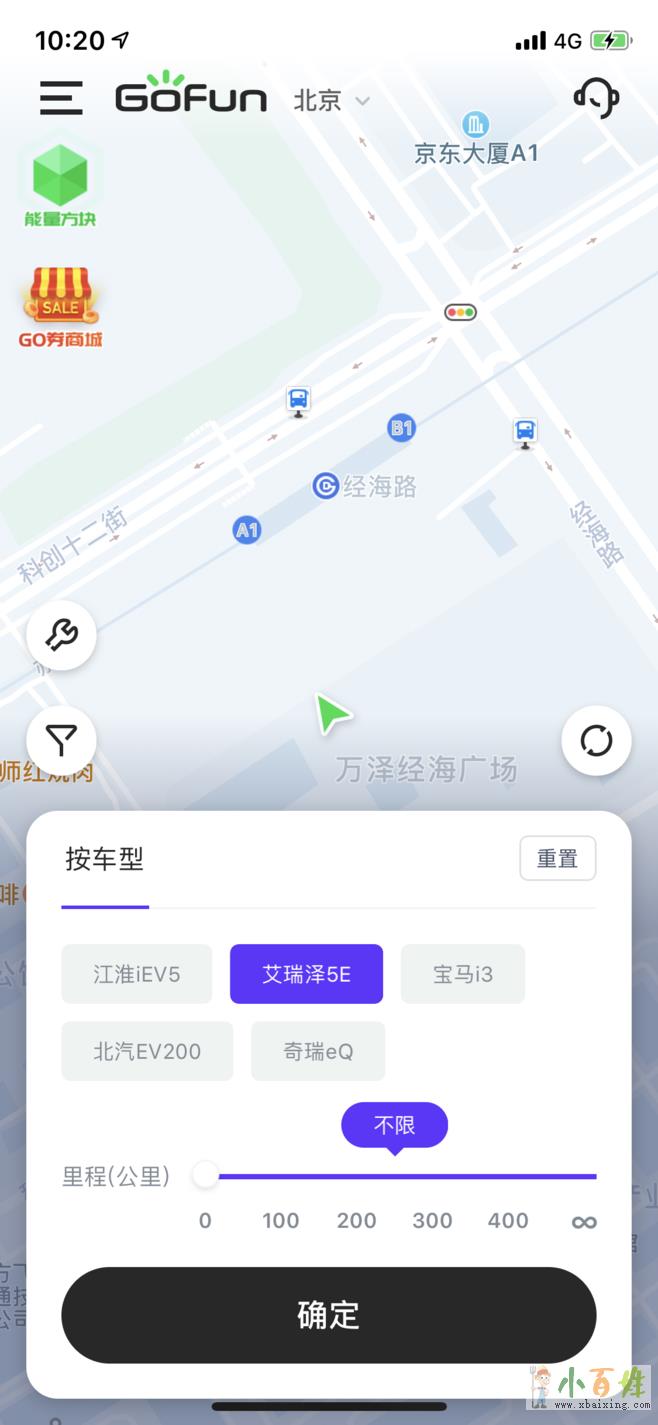Tap the wrench tool button

tap(62, 635)
